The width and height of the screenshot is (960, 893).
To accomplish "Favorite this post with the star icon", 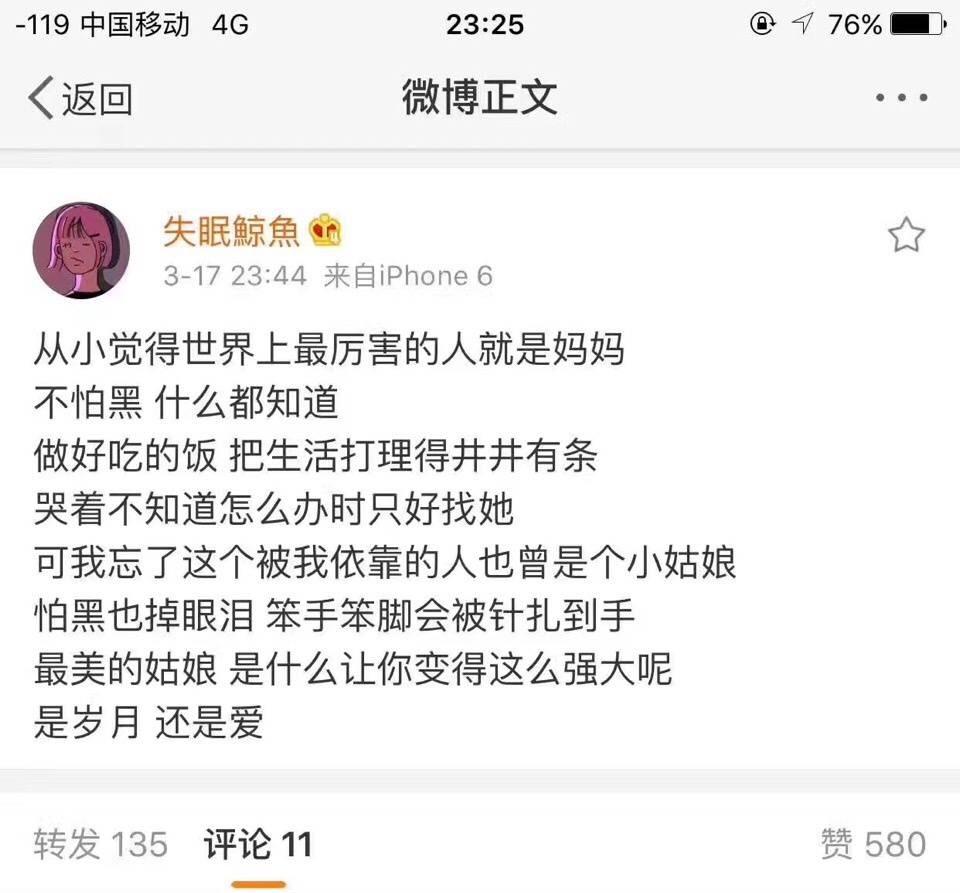I will [x=906, y=236].
